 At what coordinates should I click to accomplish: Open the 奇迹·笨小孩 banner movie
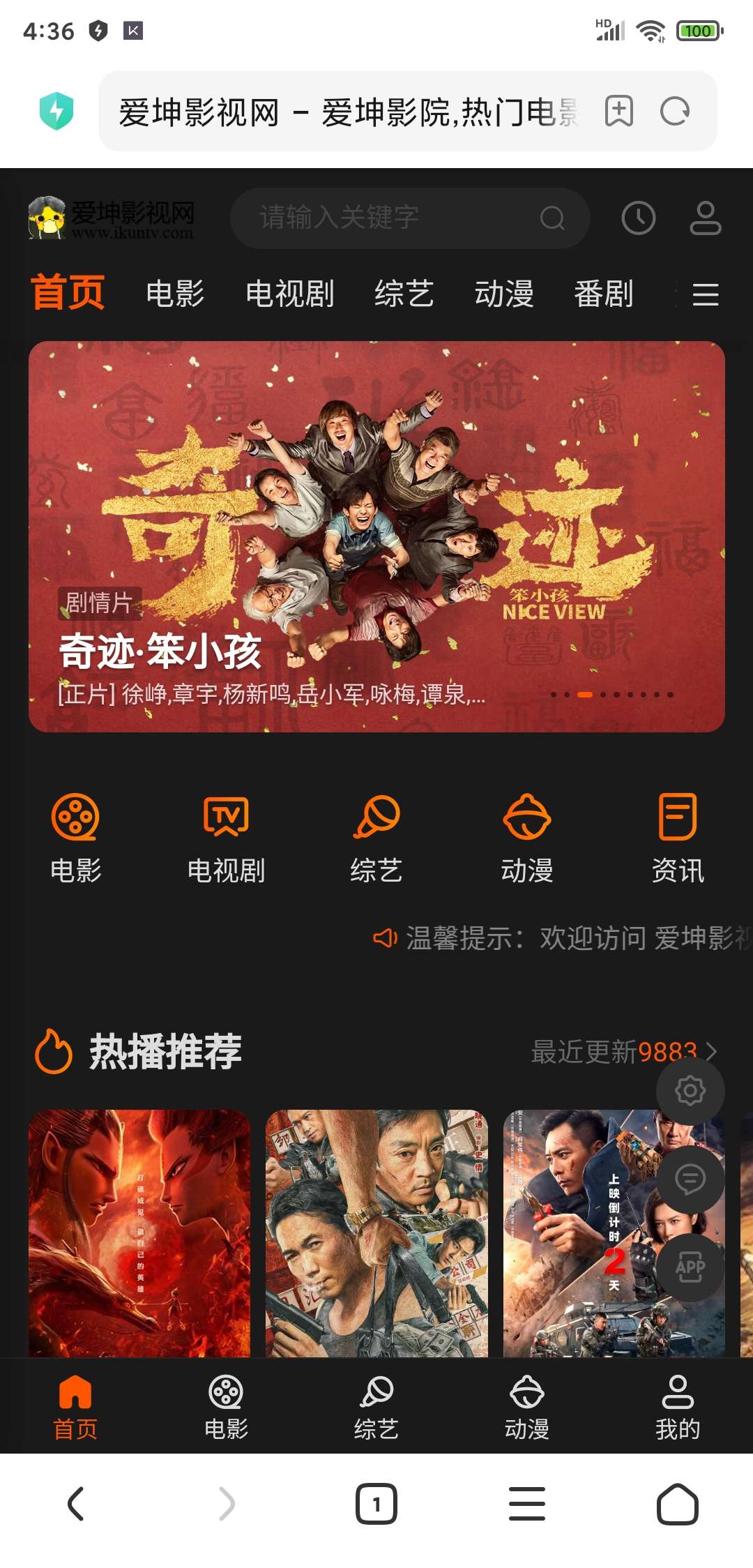(x=376, y=535)
